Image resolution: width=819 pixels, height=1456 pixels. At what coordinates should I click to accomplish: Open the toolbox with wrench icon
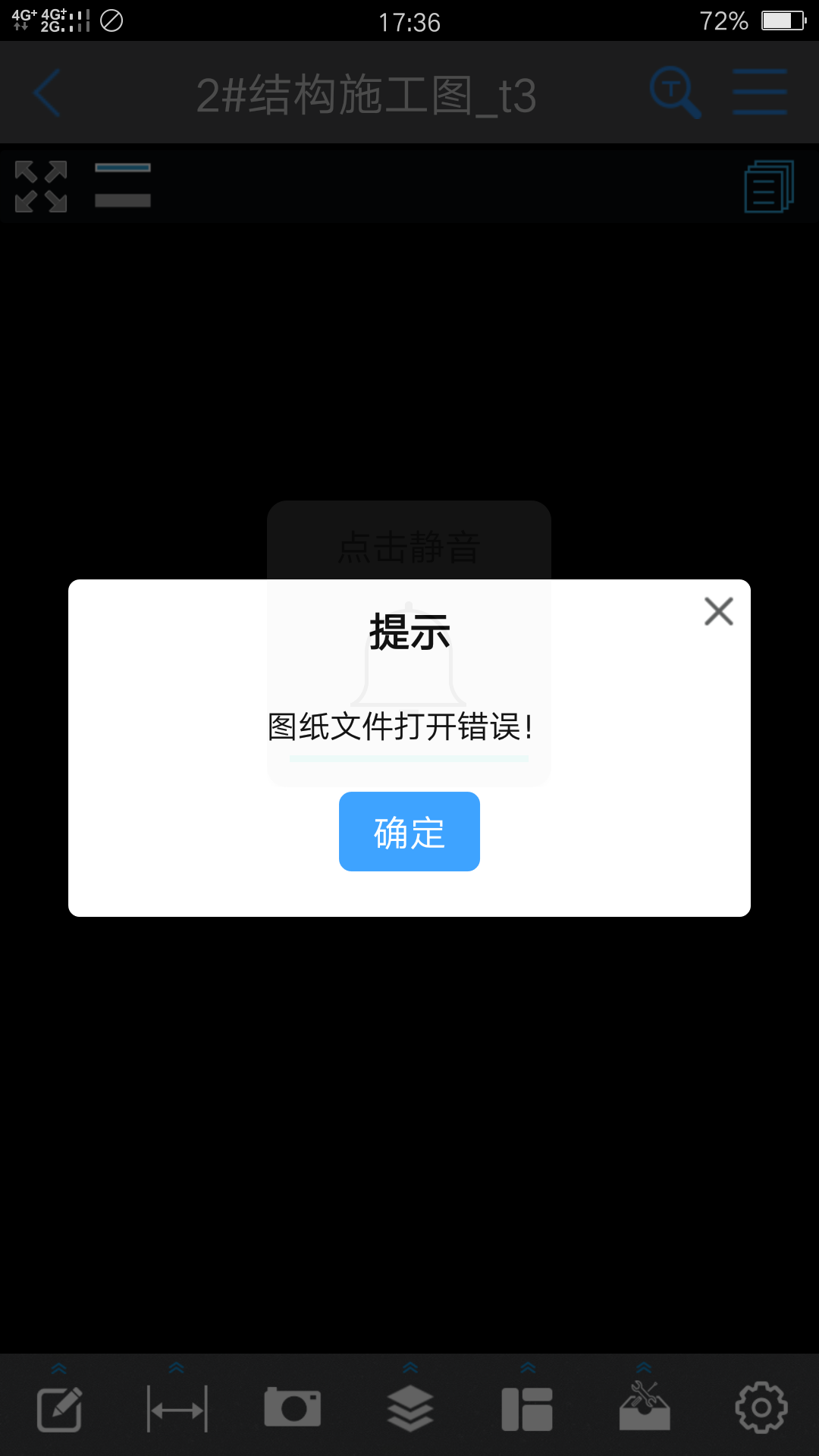(645, 1405)
